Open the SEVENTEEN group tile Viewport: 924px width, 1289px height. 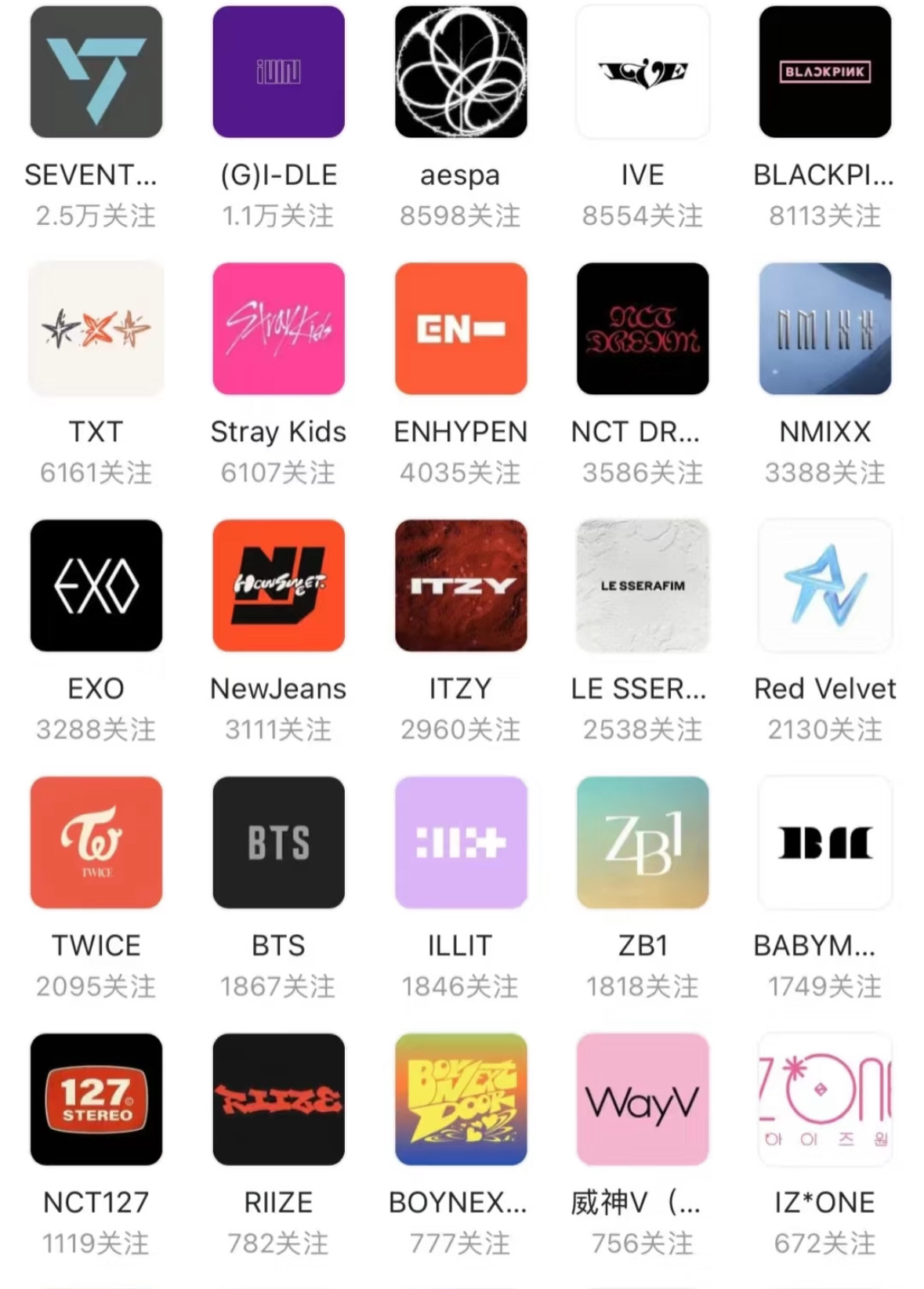click(96, 73)
